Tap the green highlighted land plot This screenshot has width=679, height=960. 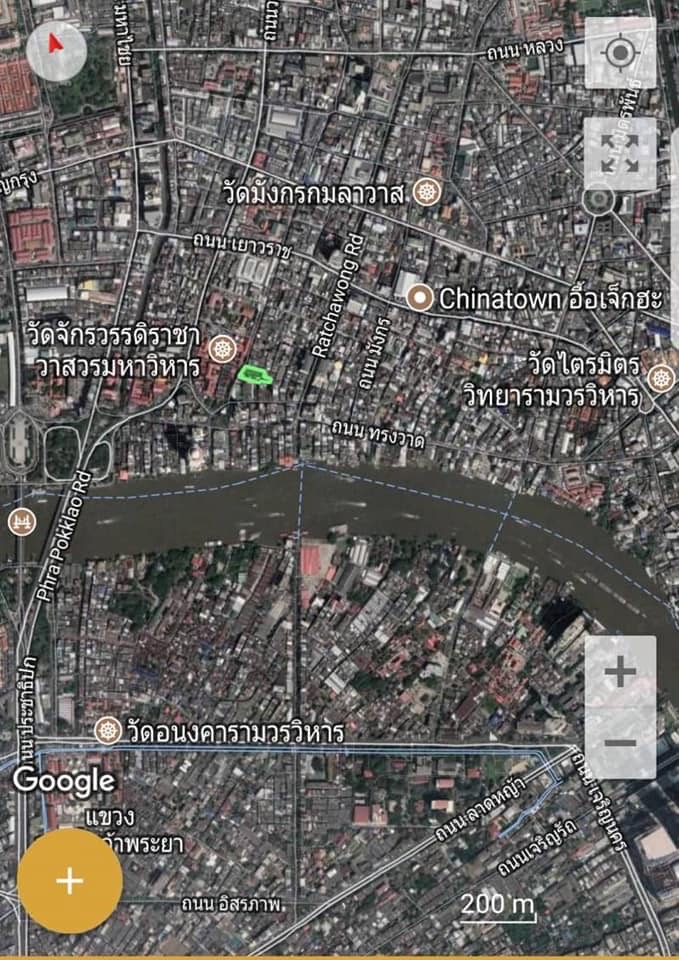tap(255, 375)
